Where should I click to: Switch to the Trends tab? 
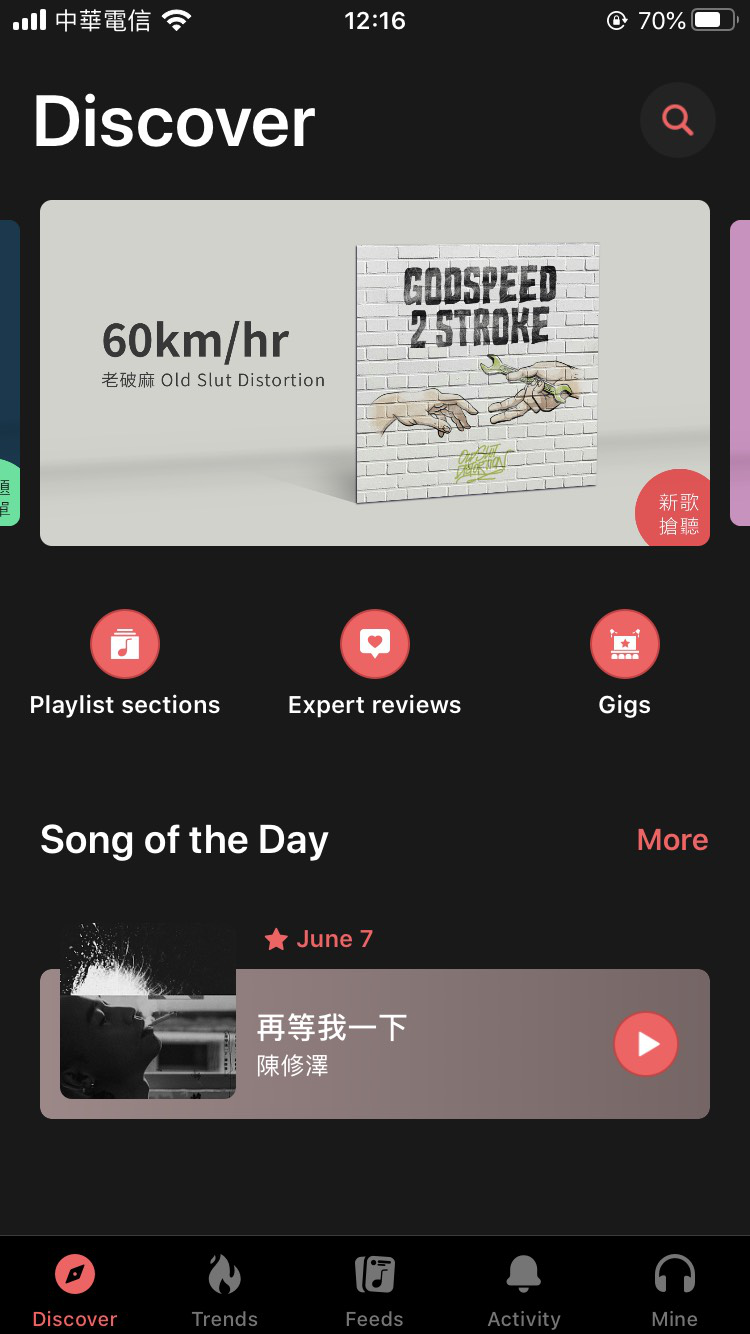(224, 1290)
